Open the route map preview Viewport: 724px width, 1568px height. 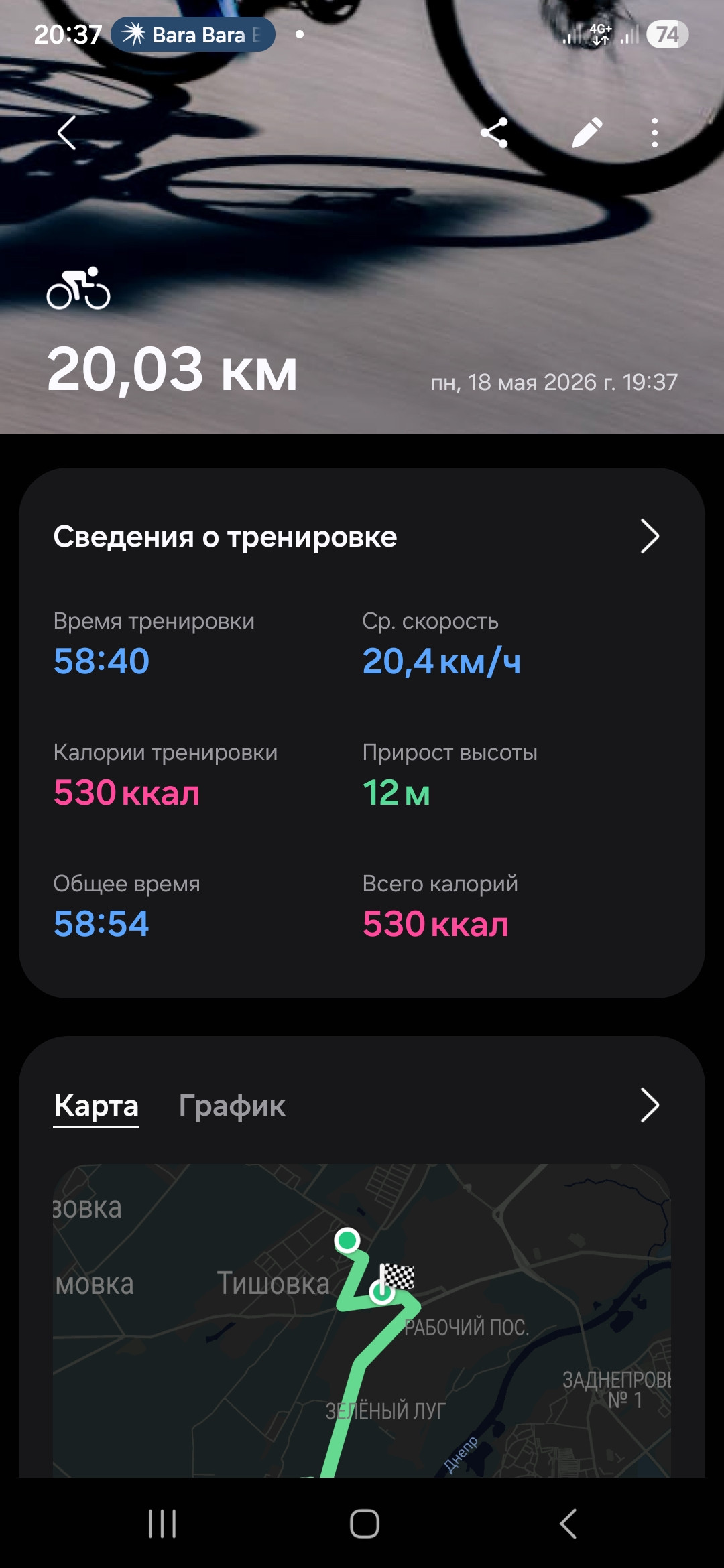tap(362, 1321)
